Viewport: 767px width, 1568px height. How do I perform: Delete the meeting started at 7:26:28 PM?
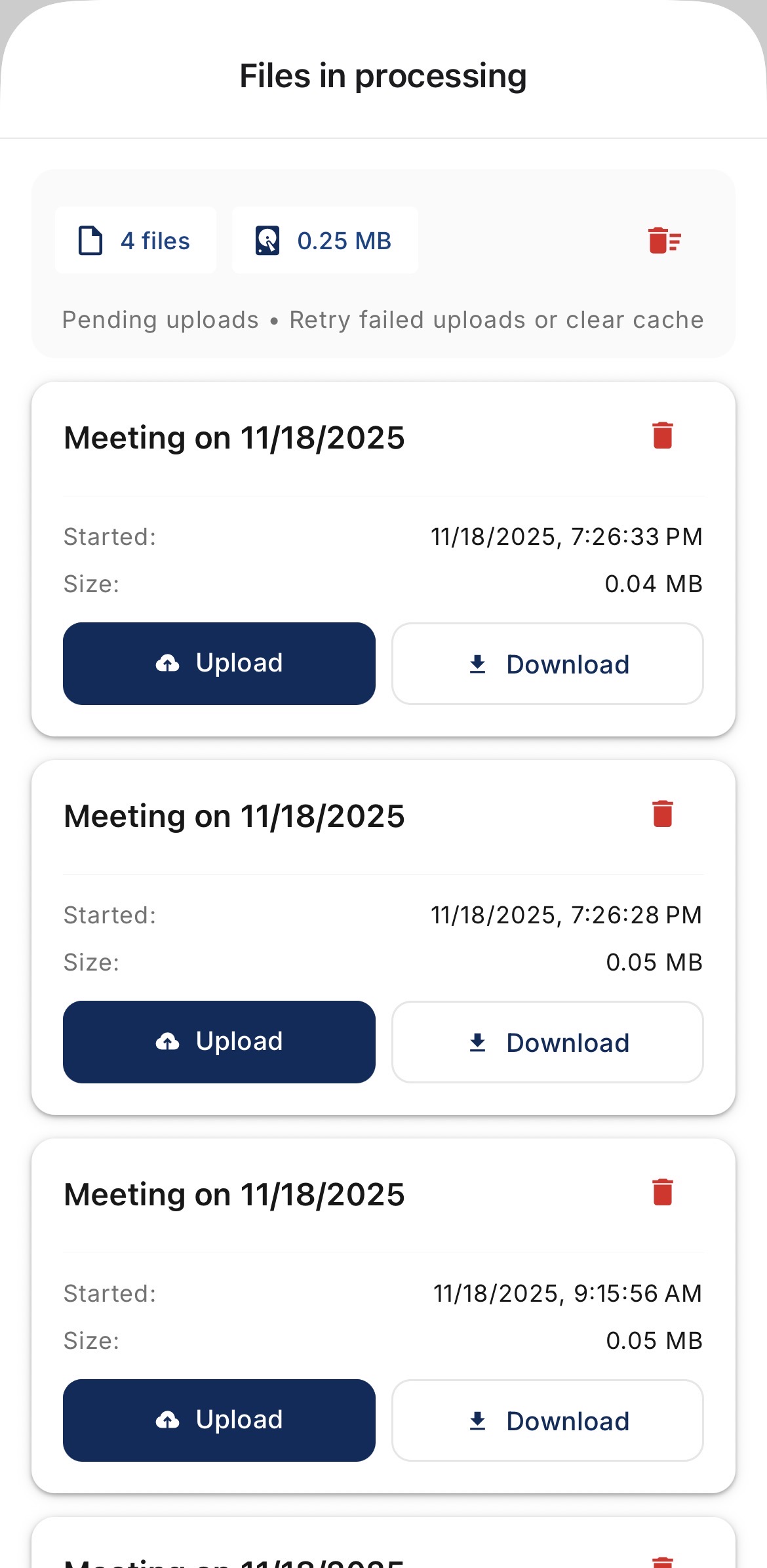663,814
